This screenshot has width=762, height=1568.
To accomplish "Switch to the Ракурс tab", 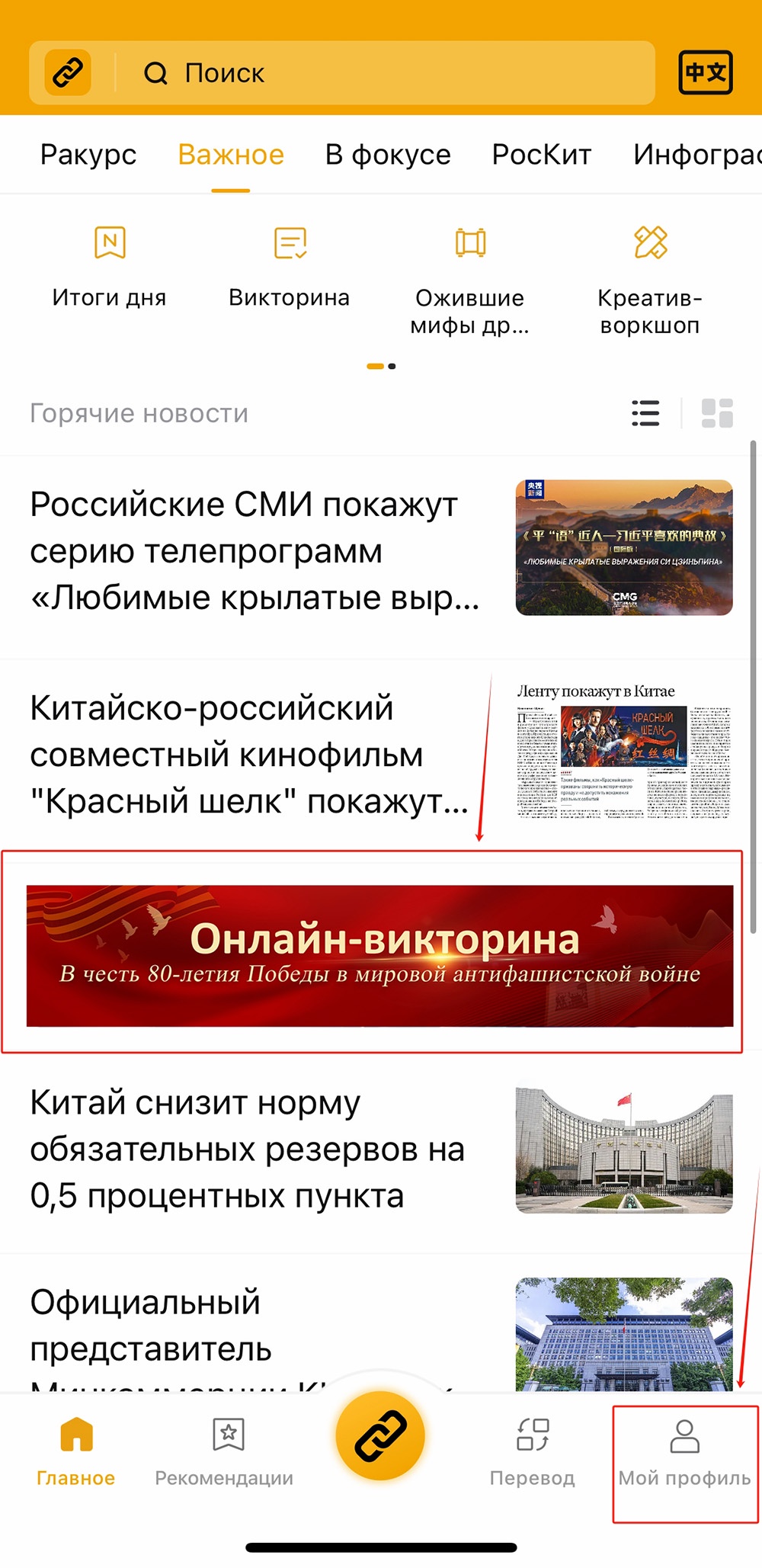I will (88, 155).
